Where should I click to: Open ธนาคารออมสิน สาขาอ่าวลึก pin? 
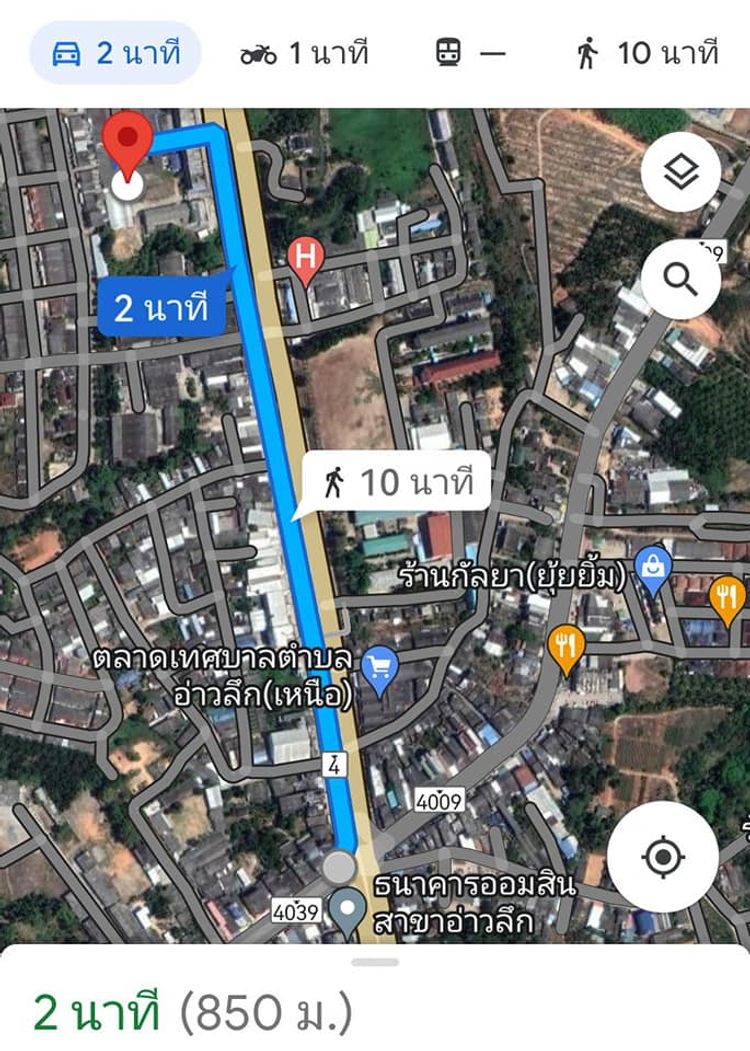click(x=348, y=908)
